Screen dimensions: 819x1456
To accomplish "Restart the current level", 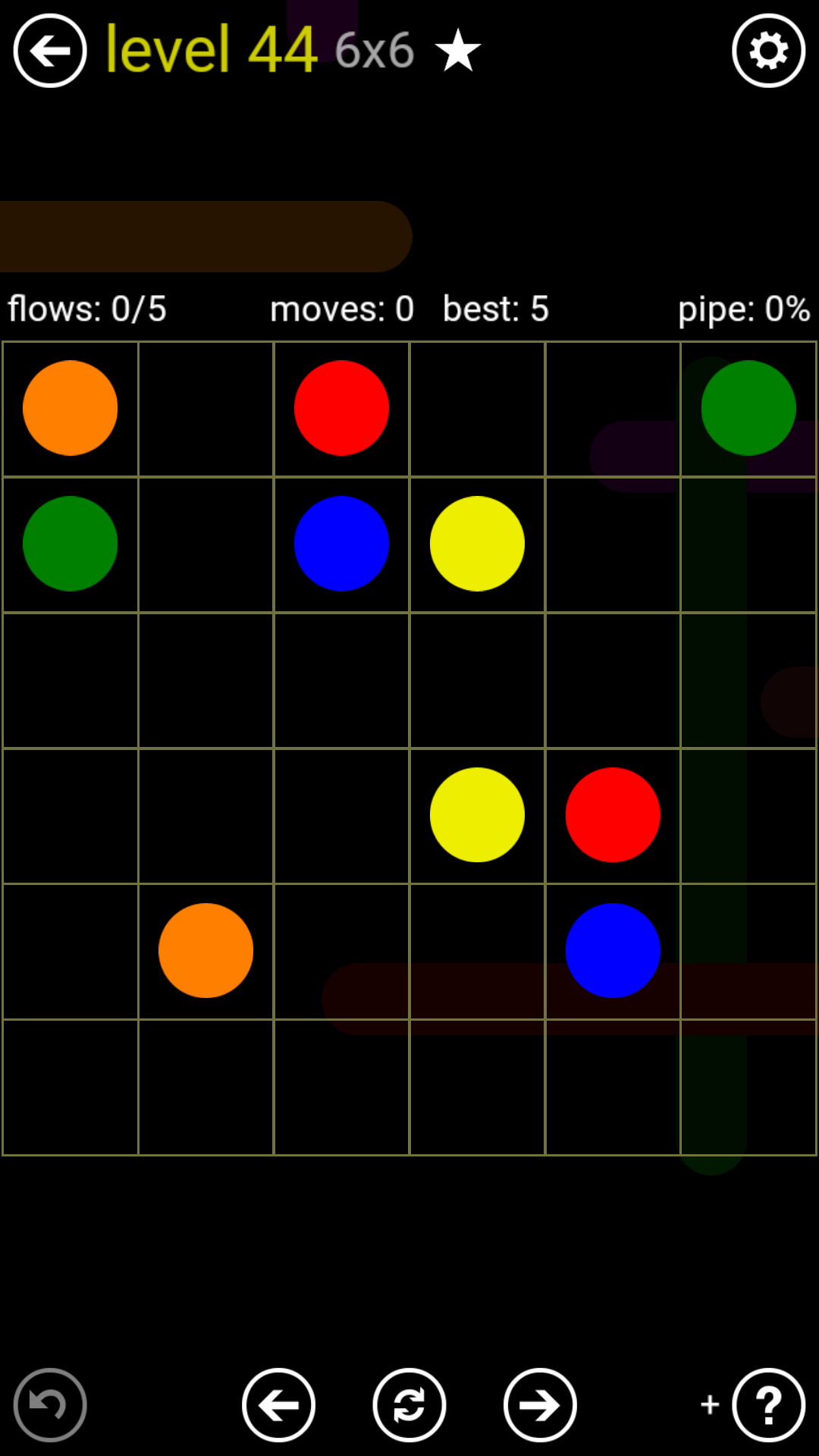I will coord(409,1405).
